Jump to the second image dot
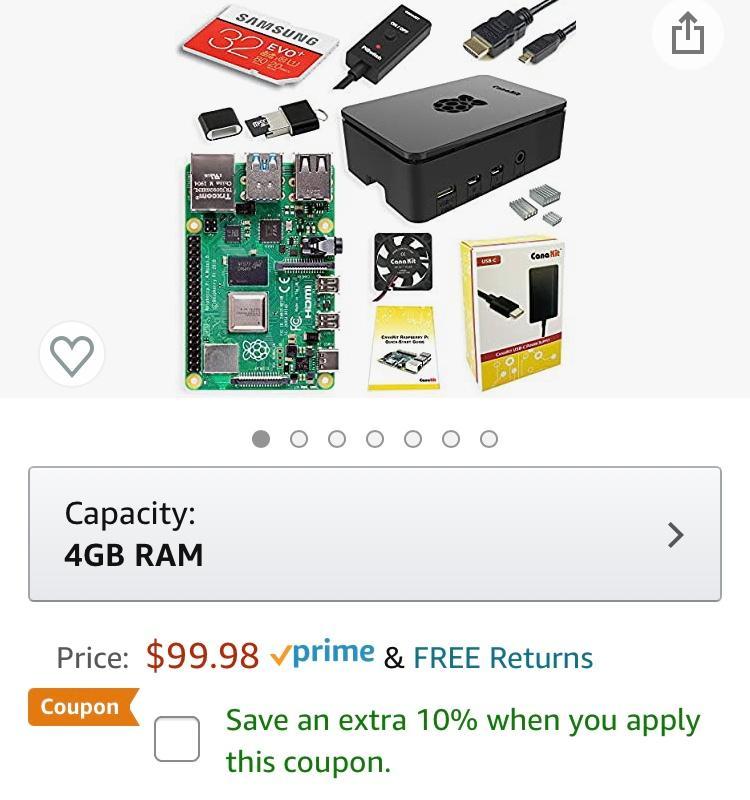750x800 pixels. [298, 439]
